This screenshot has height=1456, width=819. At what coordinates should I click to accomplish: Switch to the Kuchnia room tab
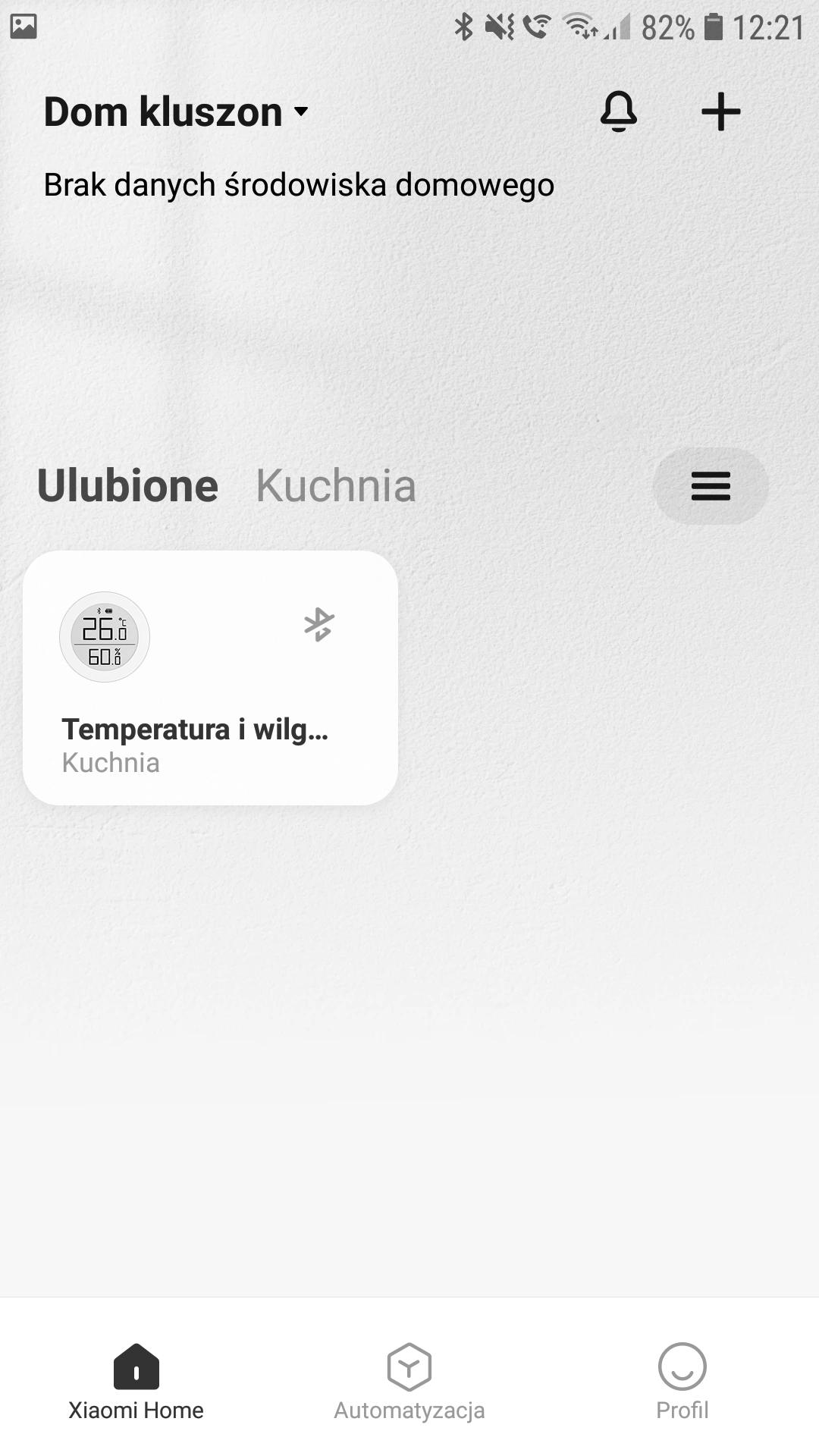pos(335,485)
